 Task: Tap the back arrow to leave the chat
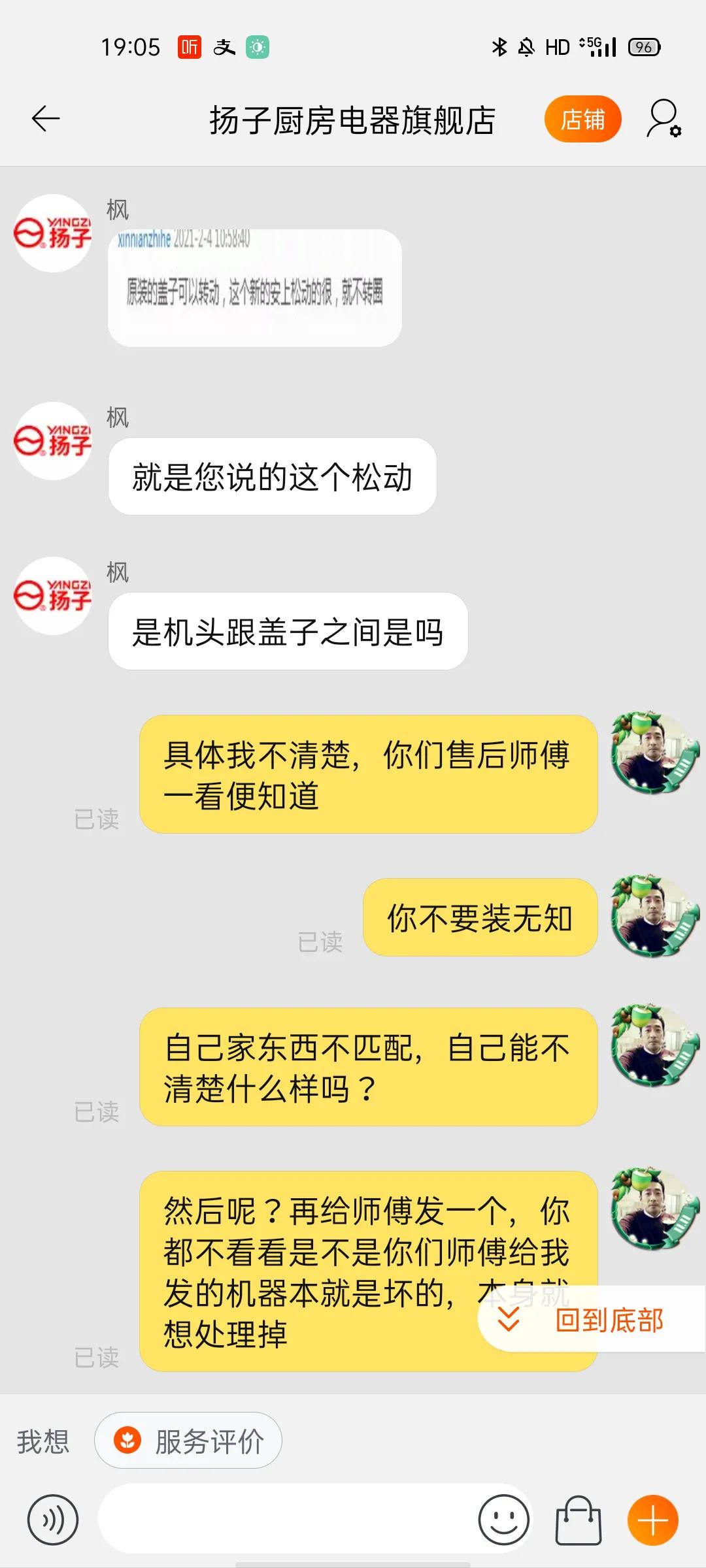click(x=44, y=119)
